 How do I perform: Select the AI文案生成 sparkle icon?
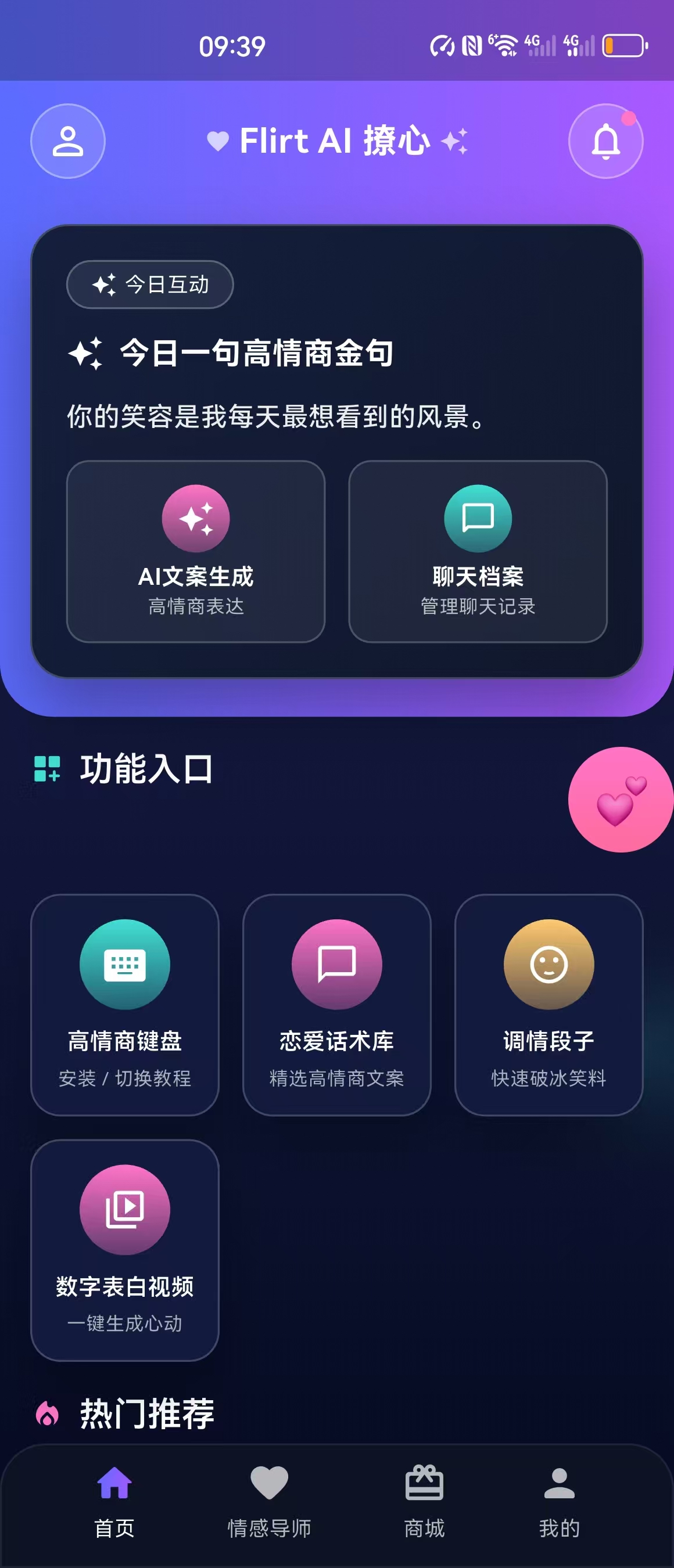196,518
